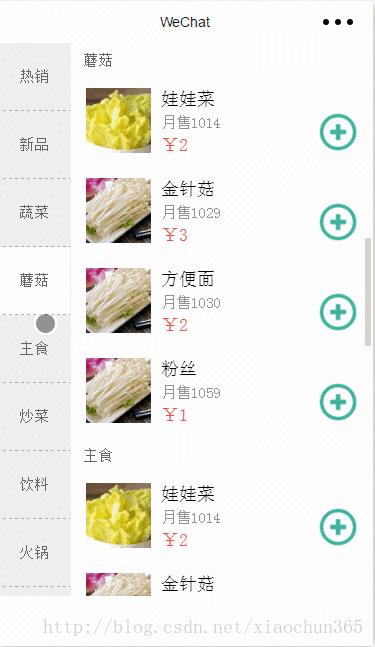Screen dimensions: 375x647
Task: Add 金针菇 priced ¥3 to cart
Action: [338, 222]
